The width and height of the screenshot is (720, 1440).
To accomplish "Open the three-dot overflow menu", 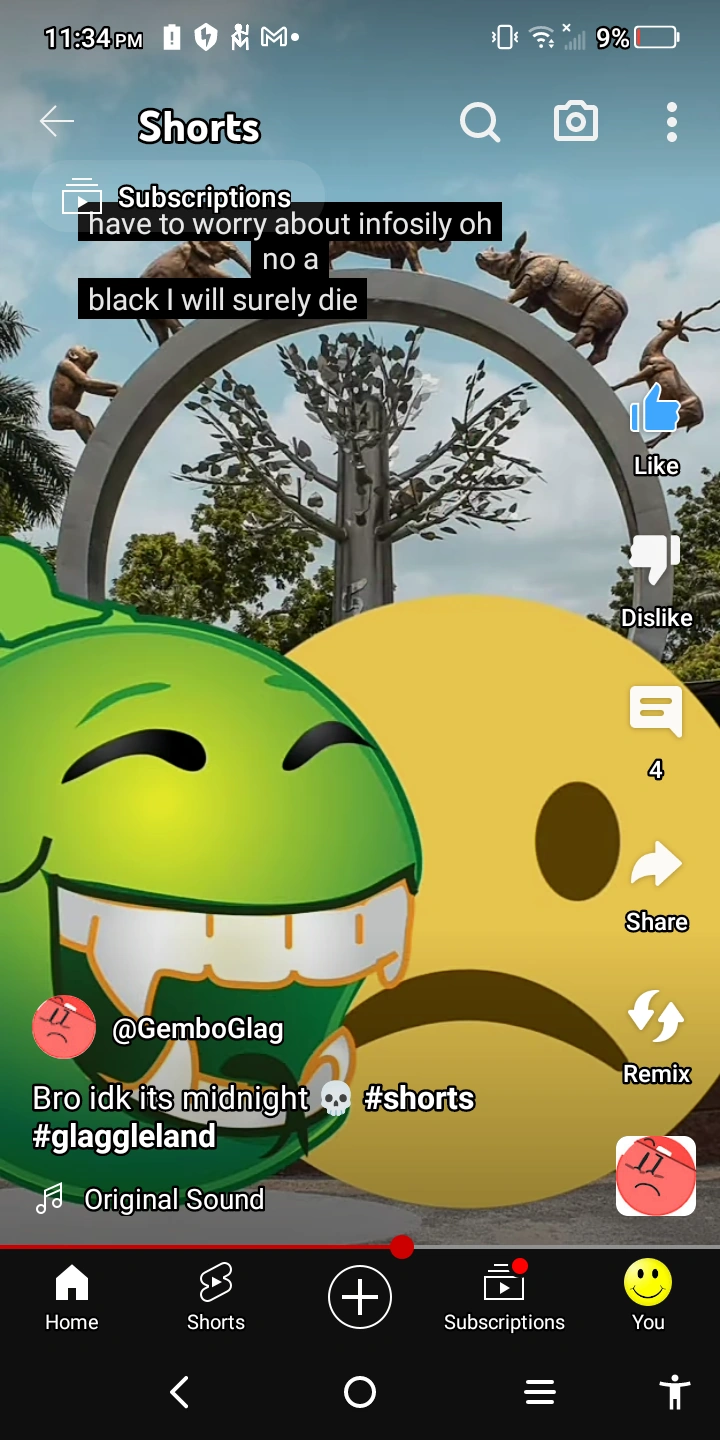I will click(x=671, y=122).
